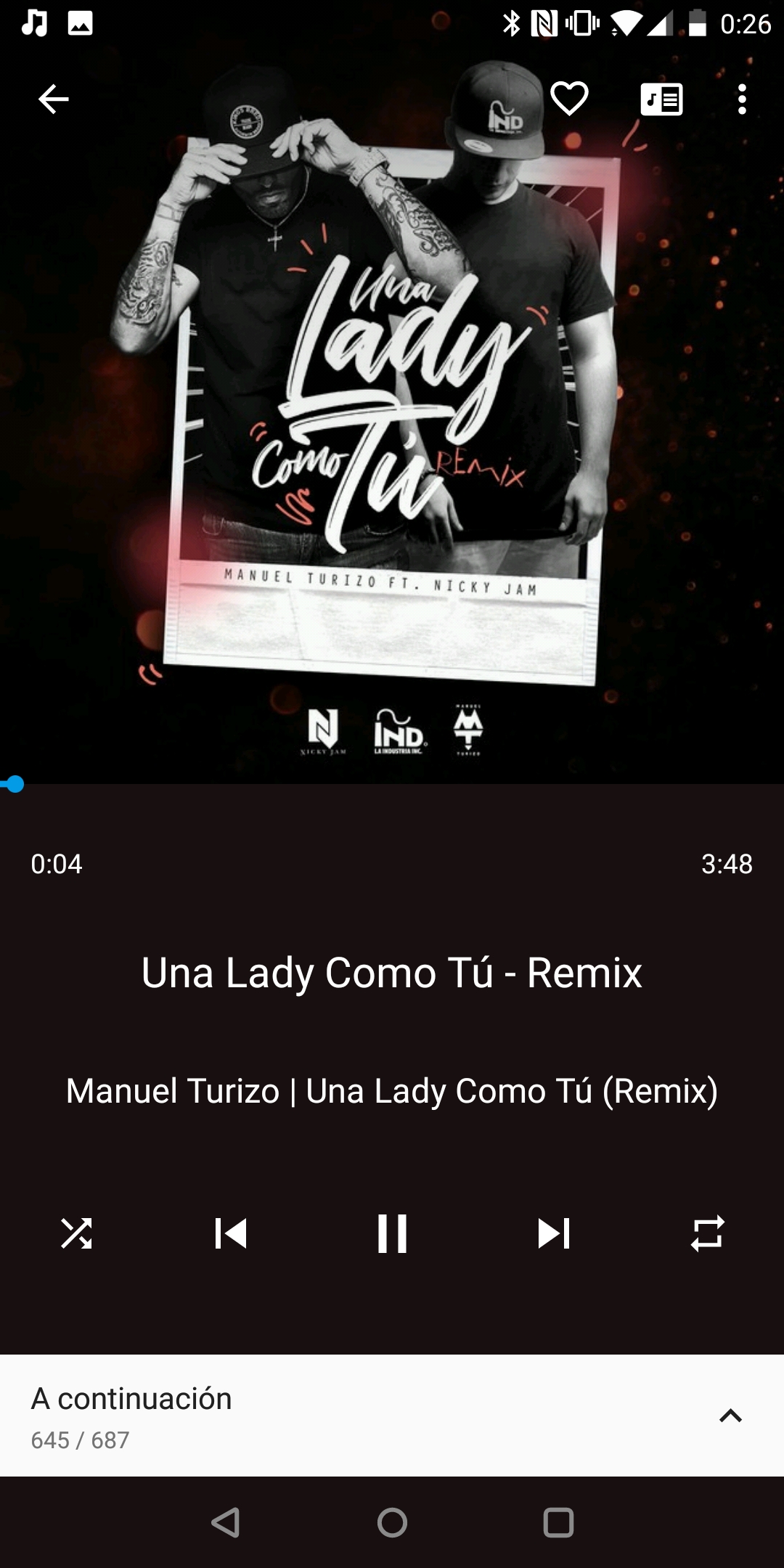Pause the current song
This screenshot has width=784, height=1568.
pyautogui.click(x=392, y=1233)
